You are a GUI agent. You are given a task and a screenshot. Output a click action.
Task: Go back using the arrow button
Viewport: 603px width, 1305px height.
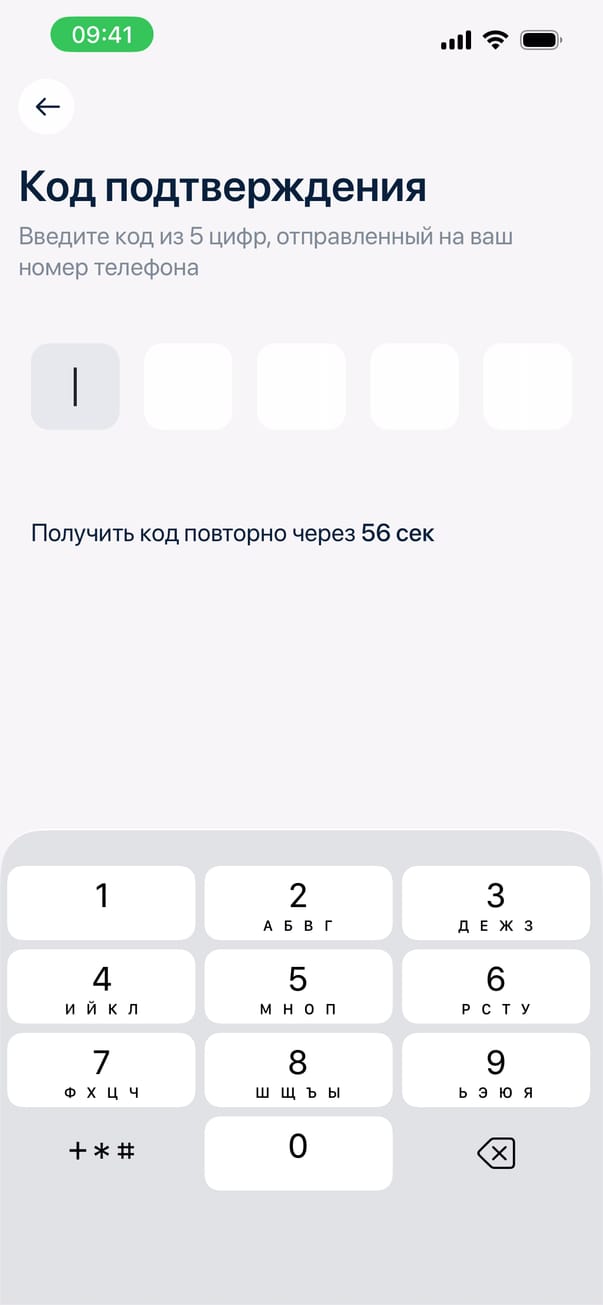pyautogui.click(x=46, y=107)
